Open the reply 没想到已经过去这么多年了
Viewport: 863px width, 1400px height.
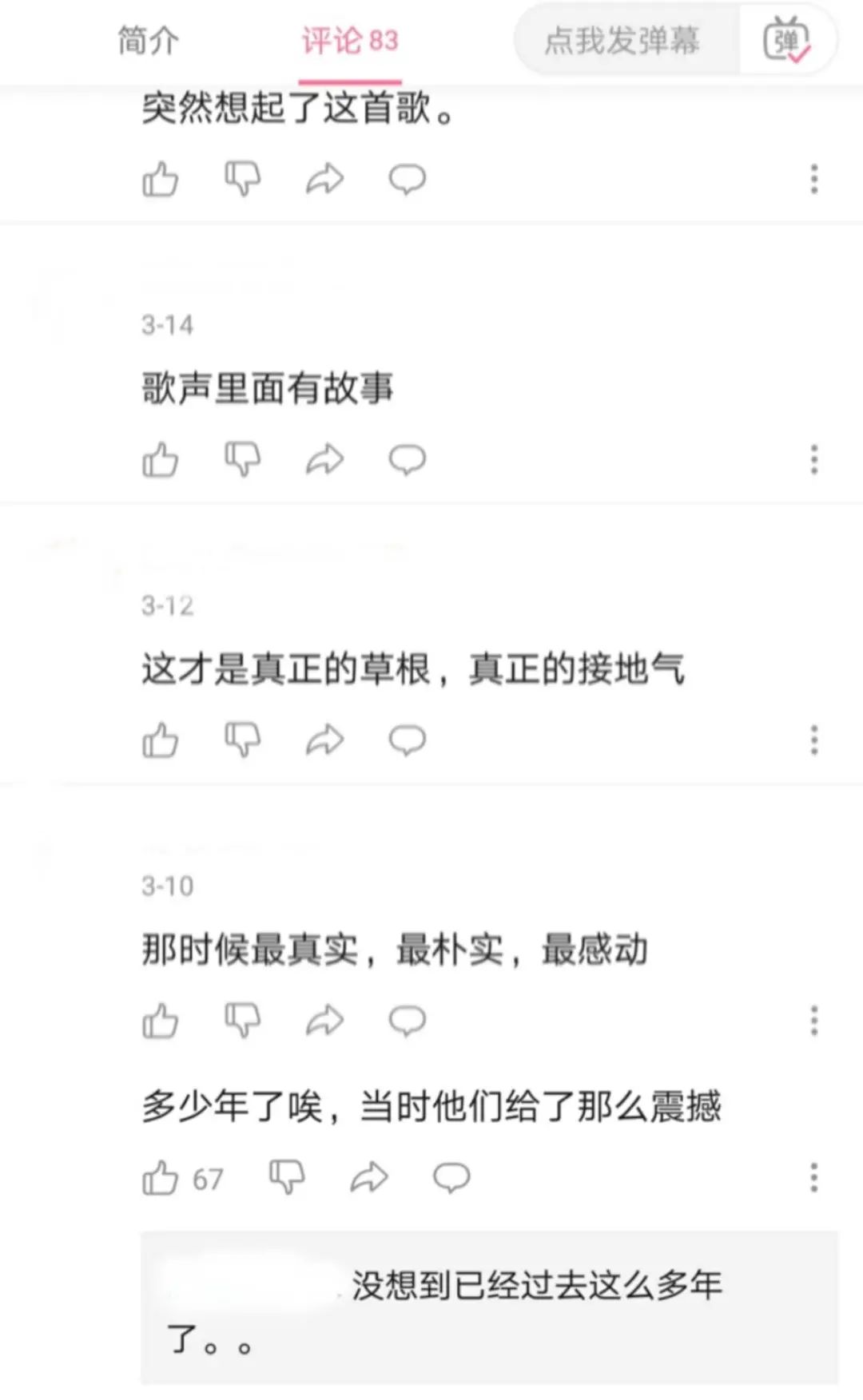pyautogui.click(x=489, y=1308)
